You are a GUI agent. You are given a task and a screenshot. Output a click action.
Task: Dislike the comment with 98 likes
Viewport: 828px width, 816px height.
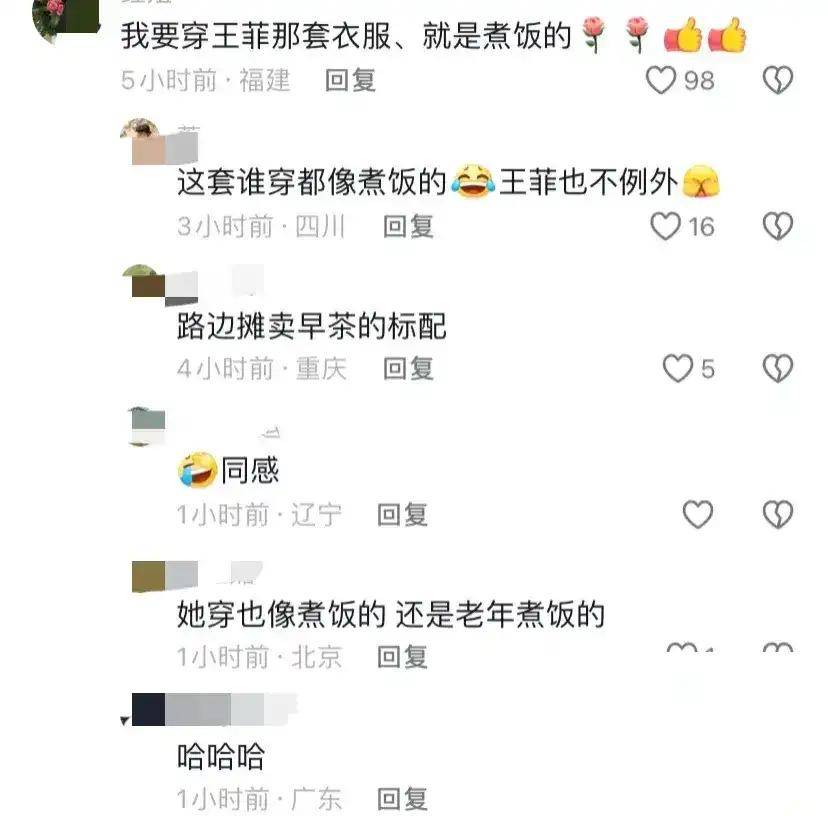click(778, 80)
